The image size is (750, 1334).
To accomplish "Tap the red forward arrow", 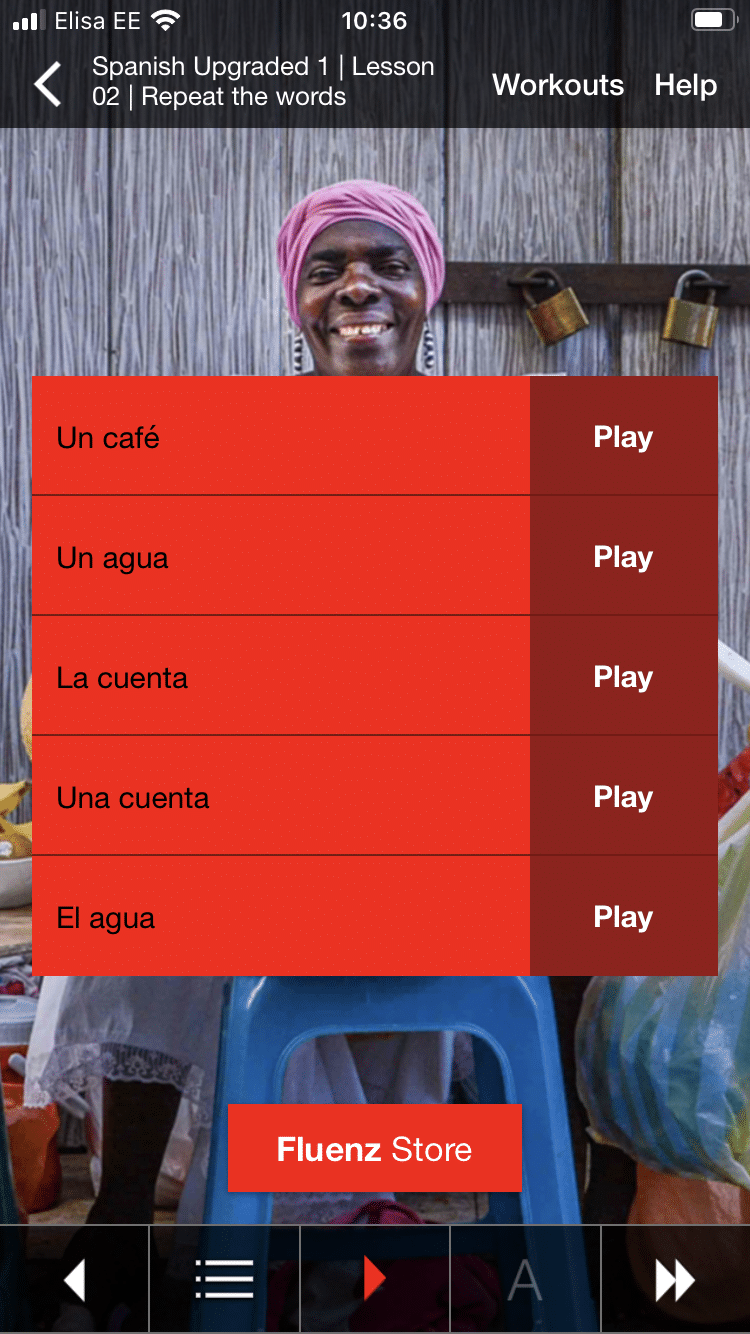I will tap(374, 1279).
